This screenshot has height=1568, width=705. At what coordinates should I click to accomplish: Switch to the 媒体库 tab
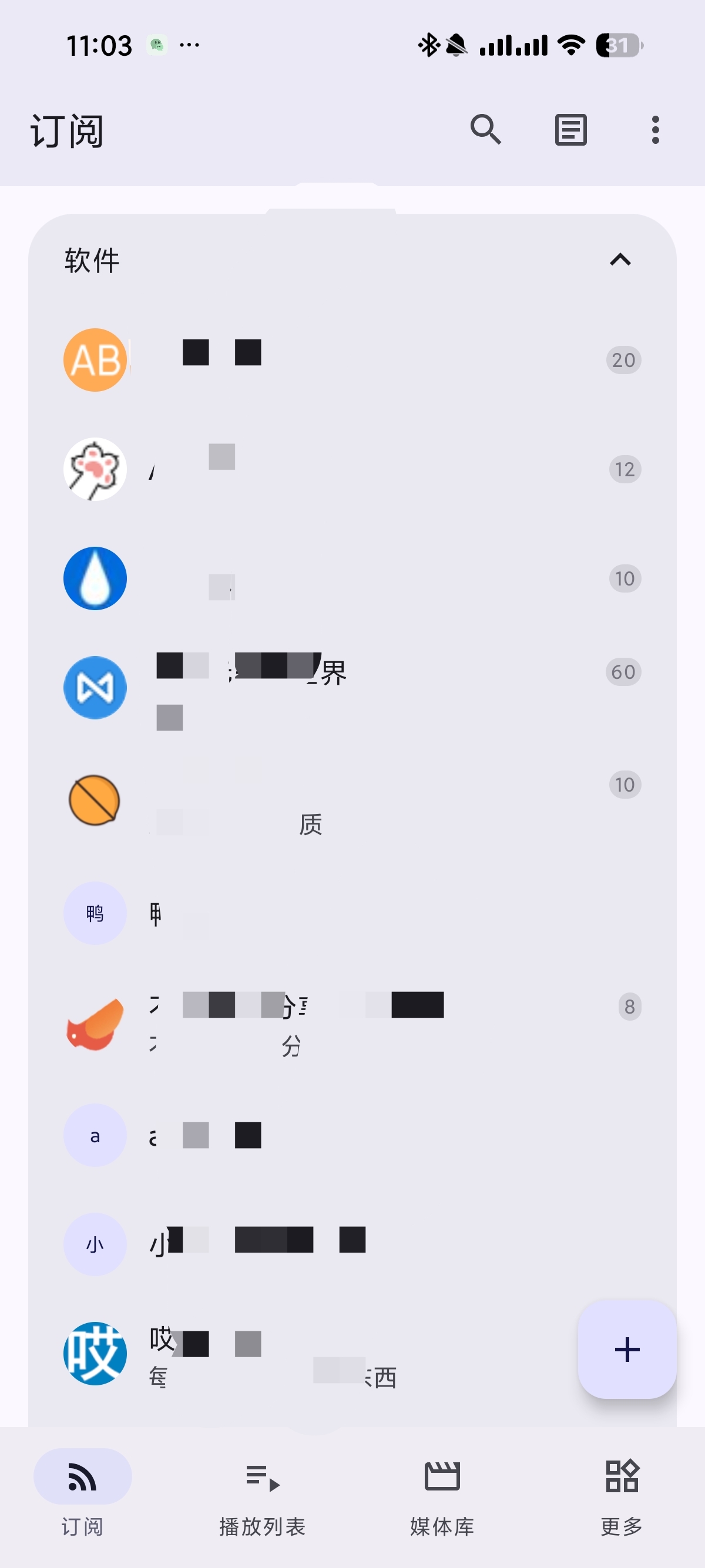[x=442, y=1490]
